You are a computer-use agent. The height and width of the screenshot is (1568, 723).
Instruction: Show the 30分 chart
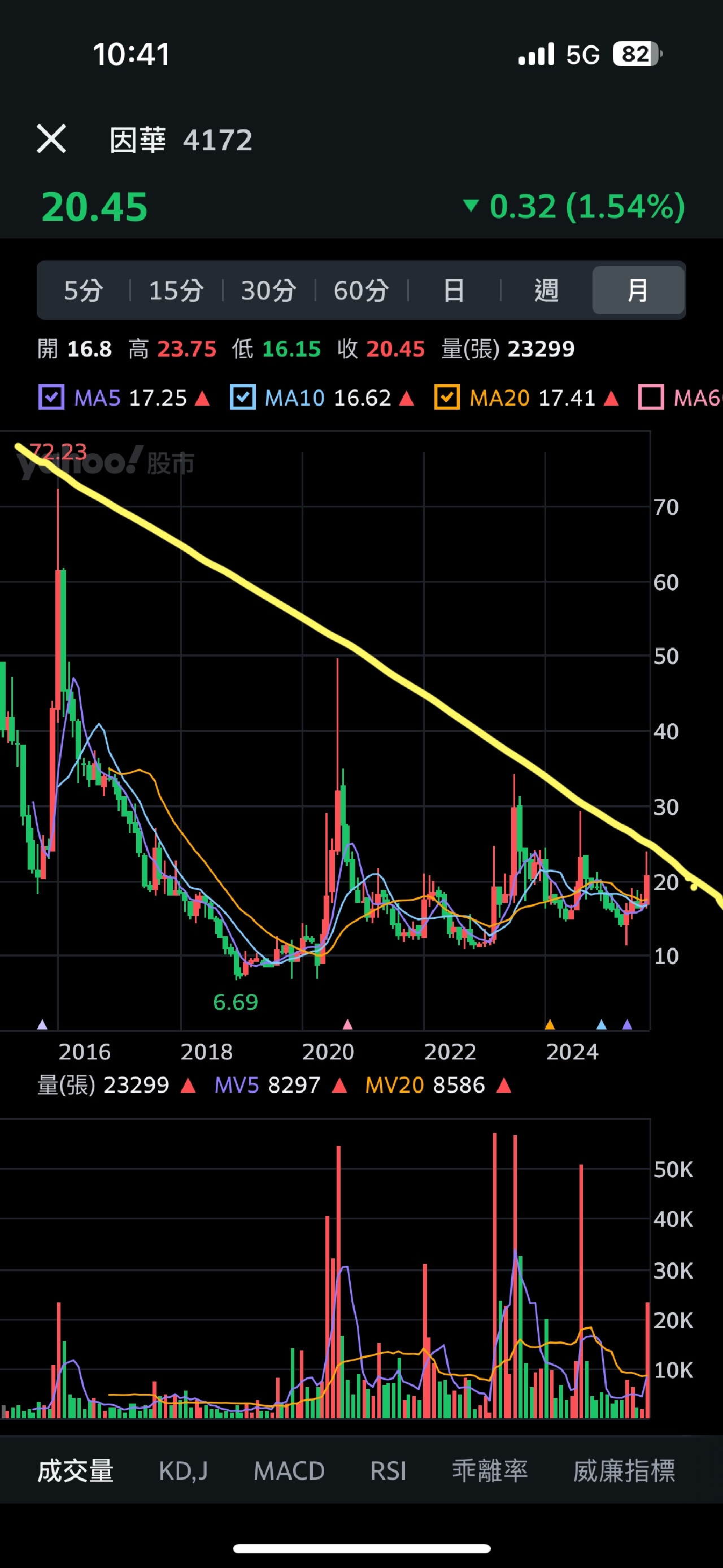[x=268, y=290]
